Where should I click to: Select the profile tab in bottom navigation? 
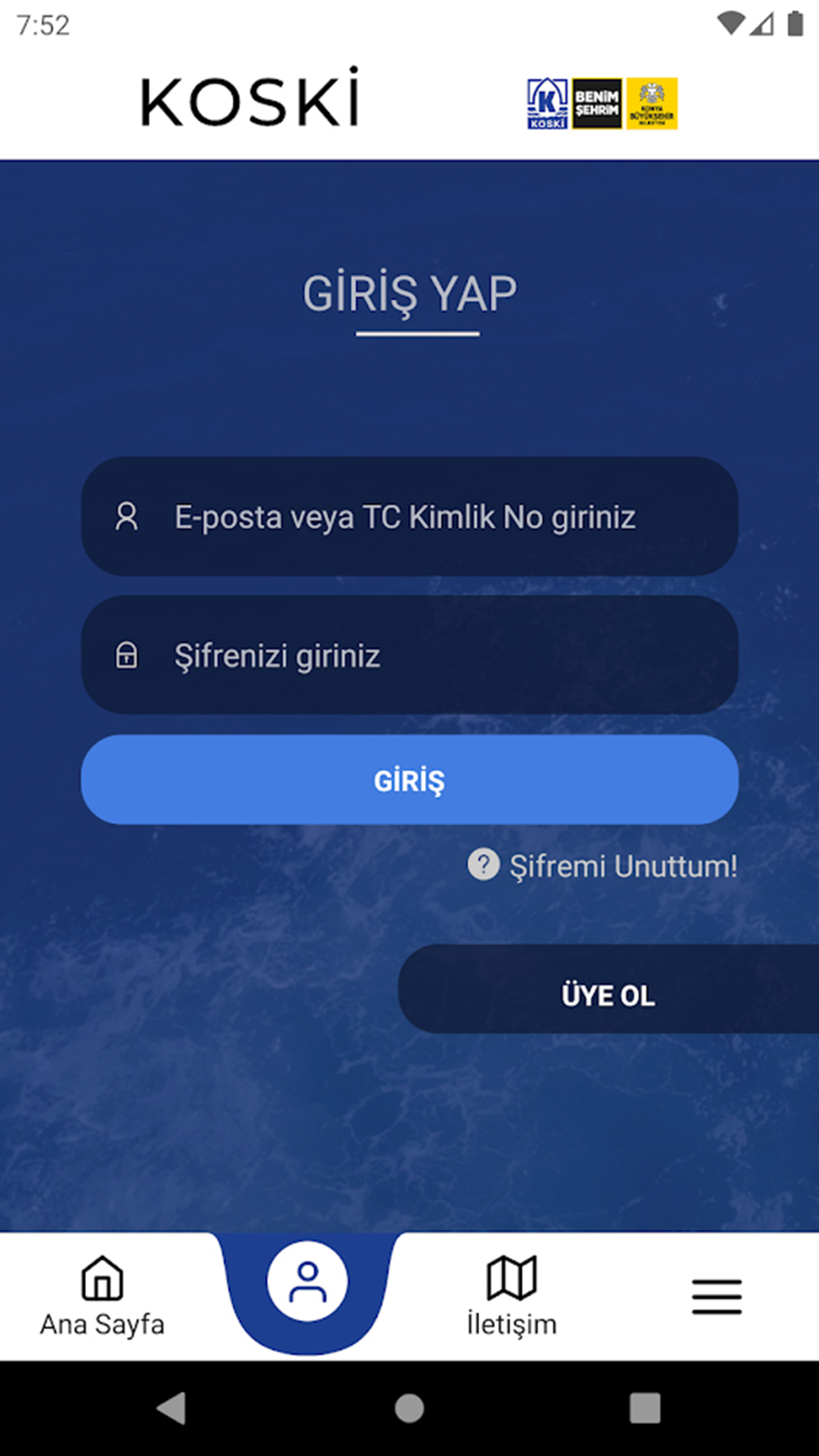[x=308, y=1282]
